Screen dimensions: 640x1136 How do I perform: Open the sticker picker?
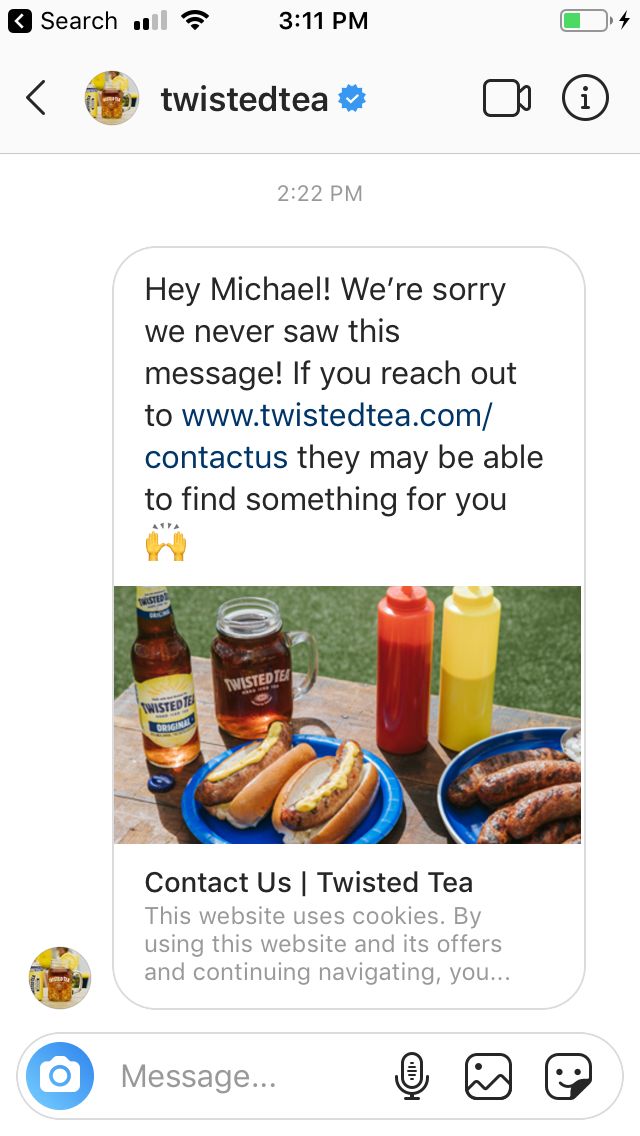click(x=568, y=1076)
